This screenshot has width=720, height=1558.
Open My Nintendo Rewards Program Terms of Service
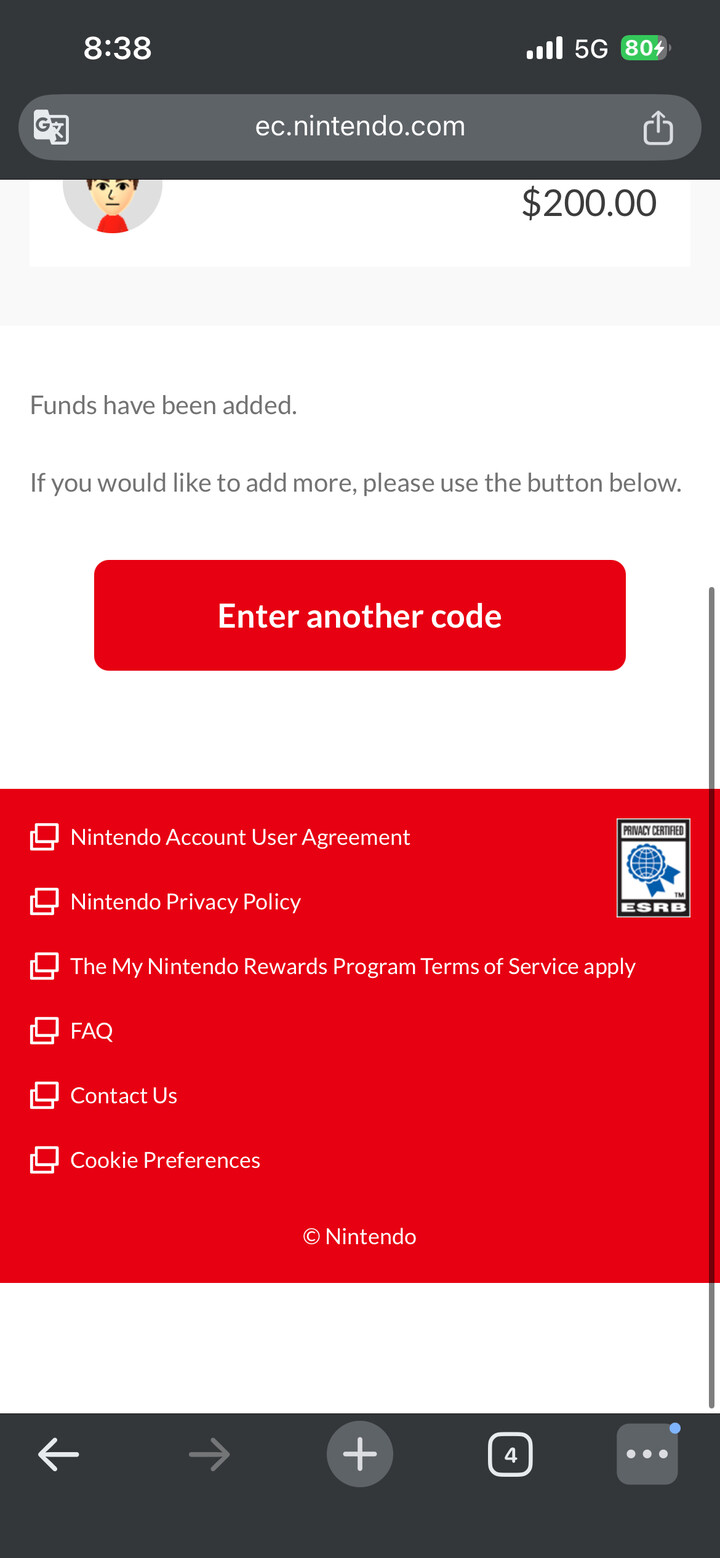pos(352,966)
